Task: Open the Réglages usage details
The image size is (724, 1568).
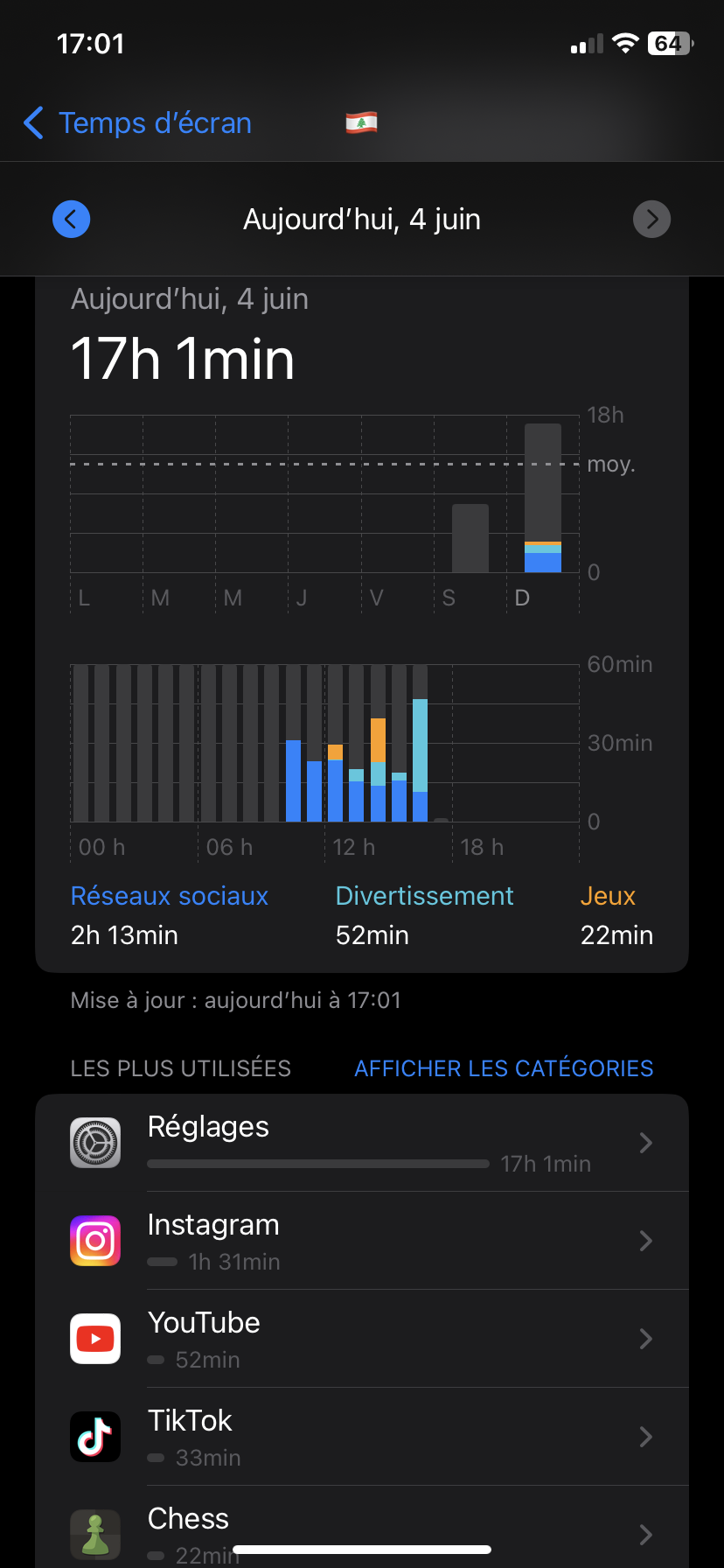Action: pyautogui.click(x=362, y=1143)
